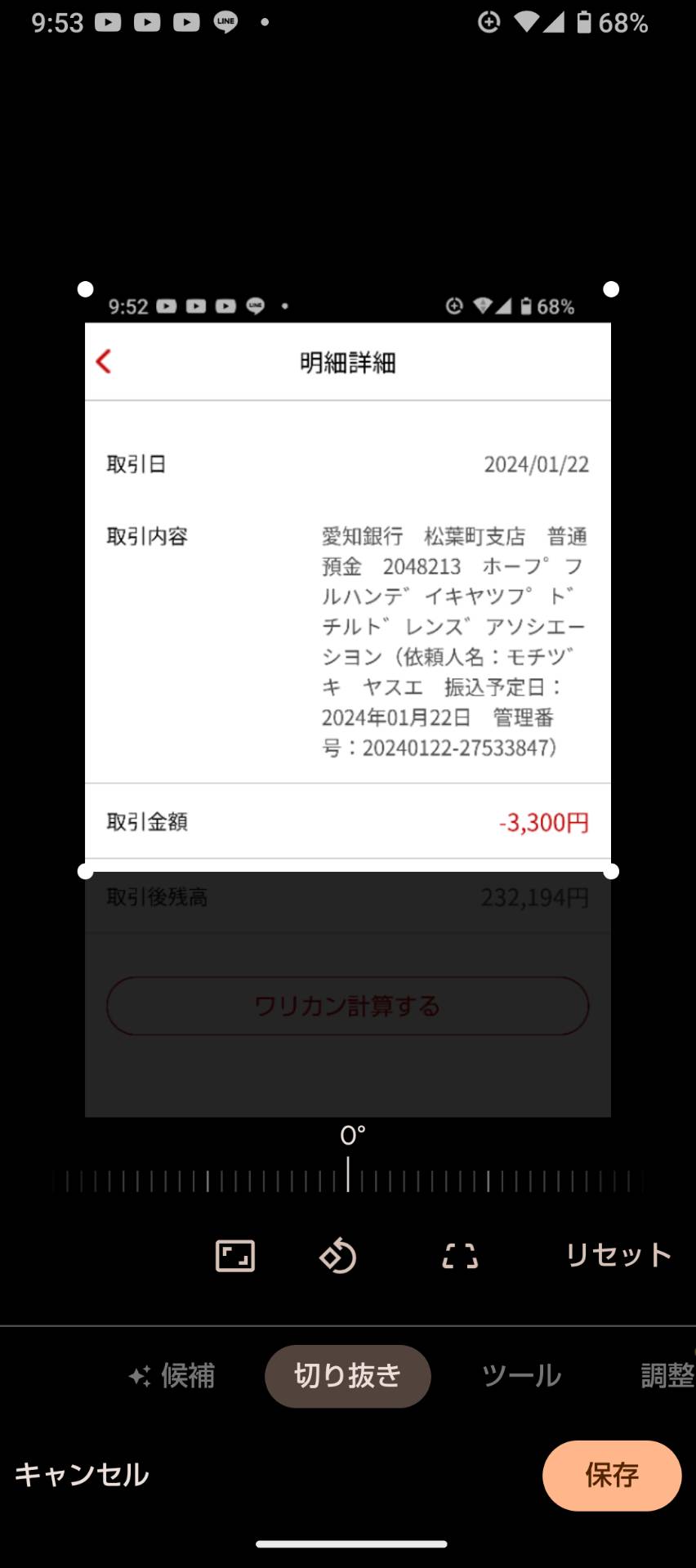
Task: Tap the rotation angle dial
Action: [x=348, y=1181]
